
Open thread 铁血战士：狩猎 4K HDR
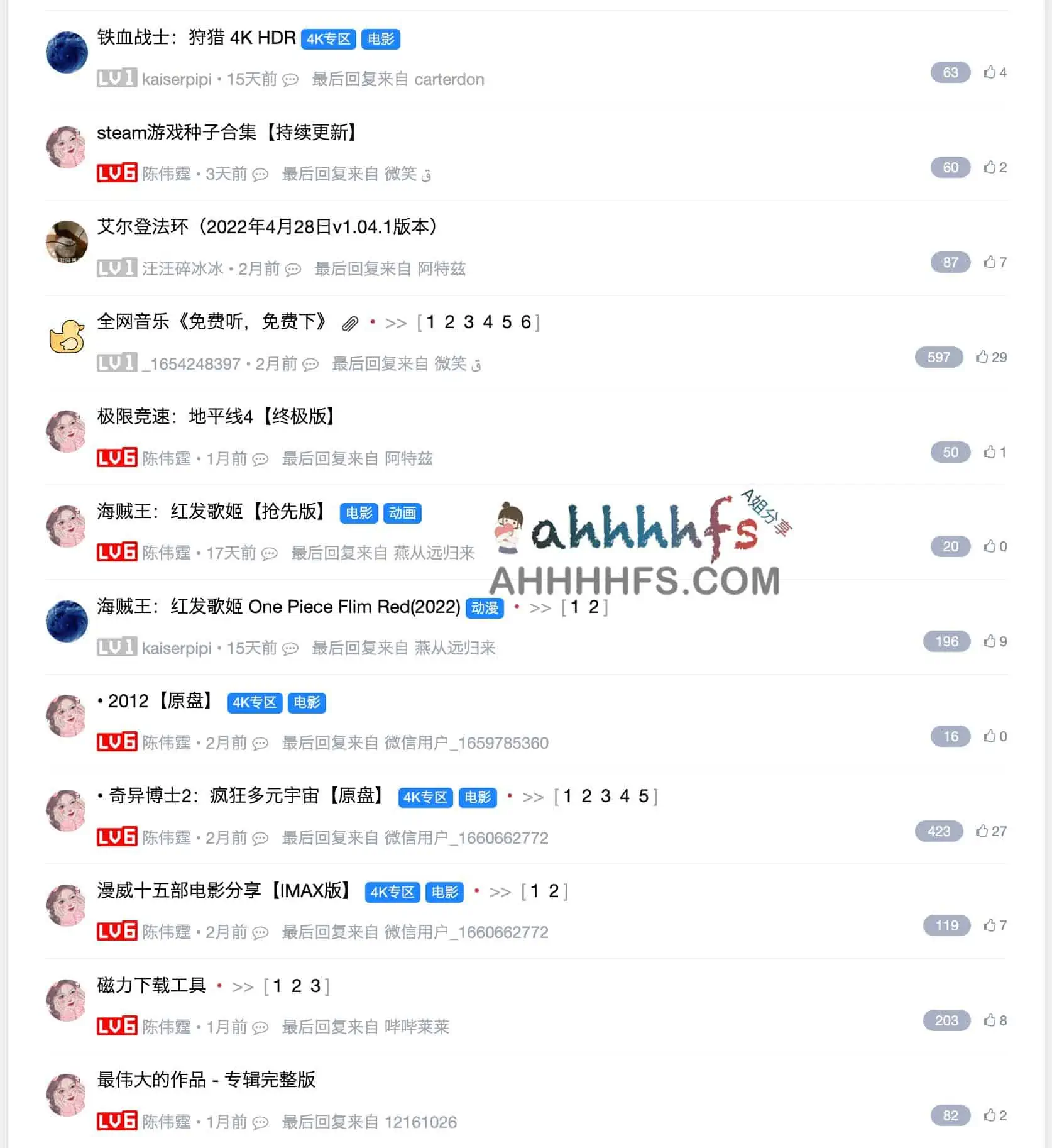[x=196, y=38]
